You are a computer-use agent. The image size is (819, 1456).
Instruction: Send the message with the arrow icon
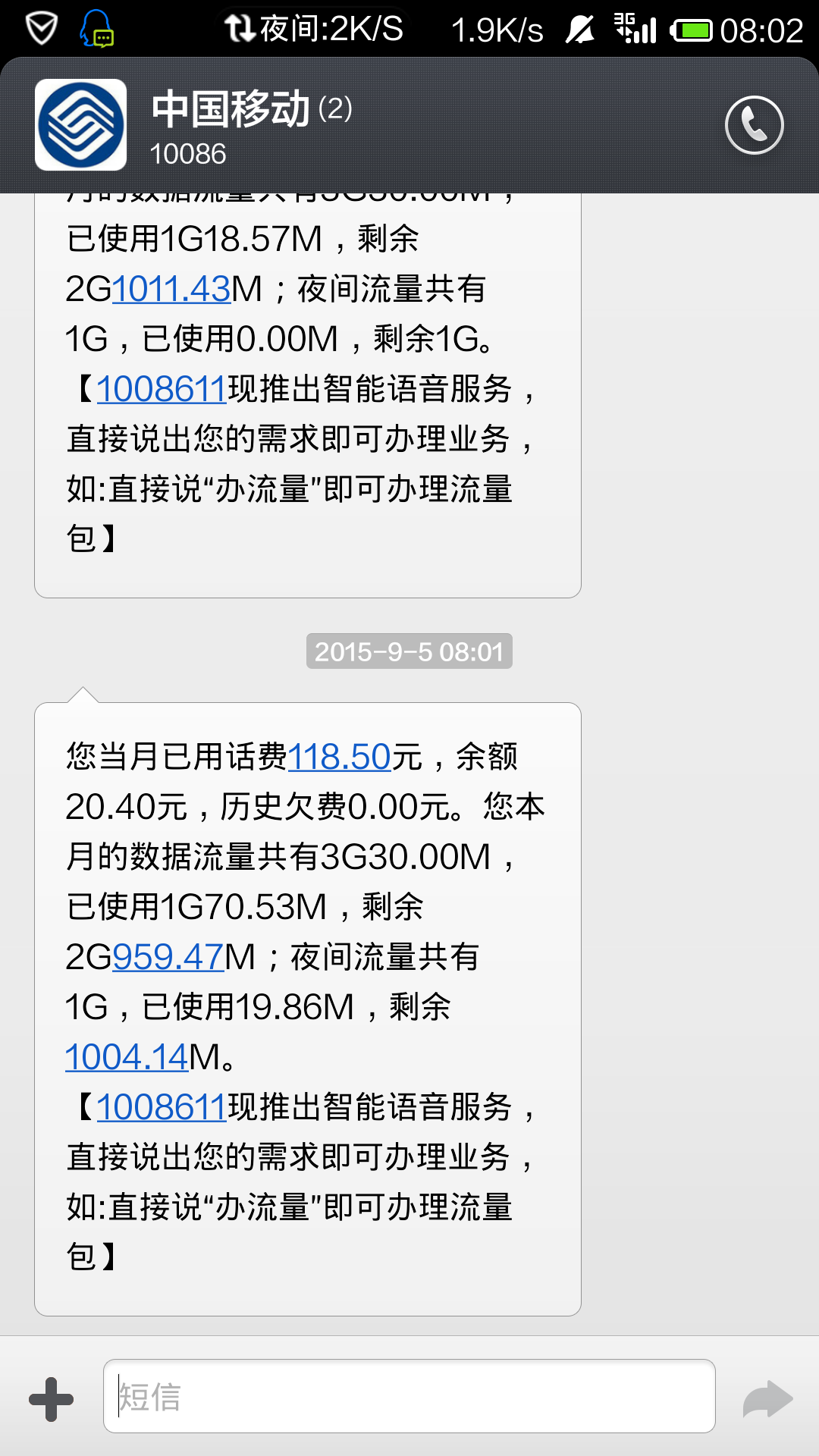[x=767, y=1398]
